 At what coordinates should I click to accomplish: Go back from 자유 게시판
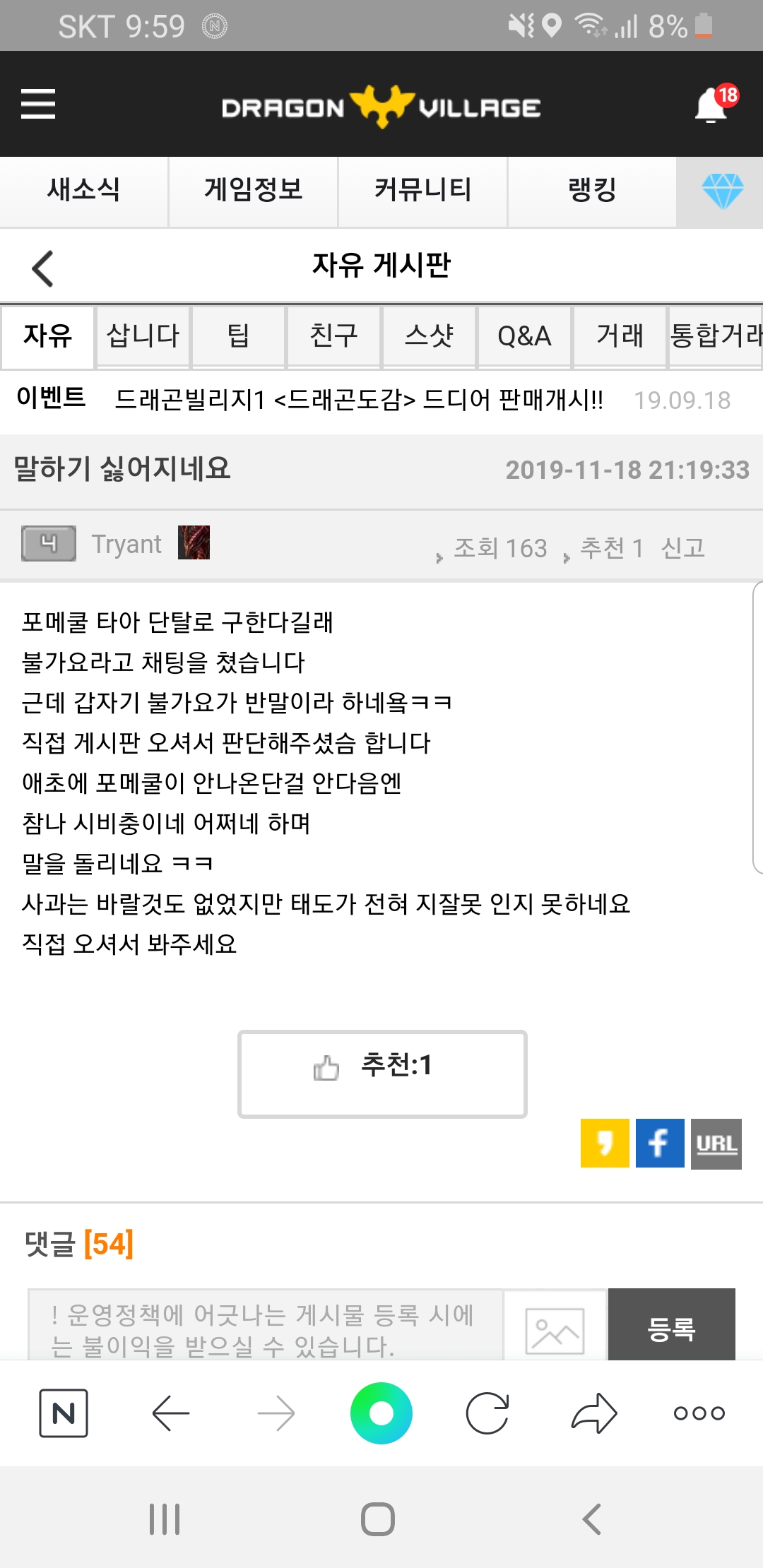point(42,268)
